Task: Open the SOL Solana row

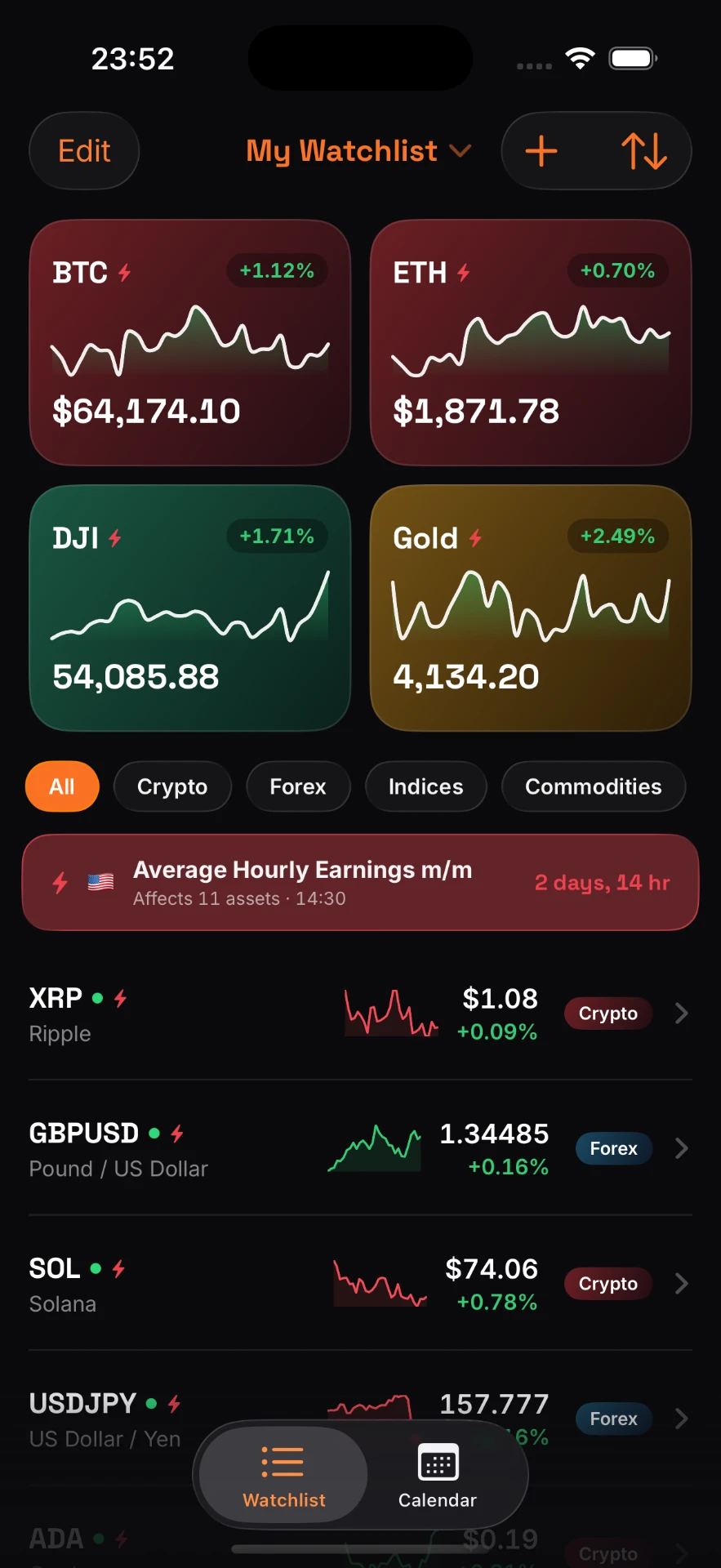Action: [360, 1284]
